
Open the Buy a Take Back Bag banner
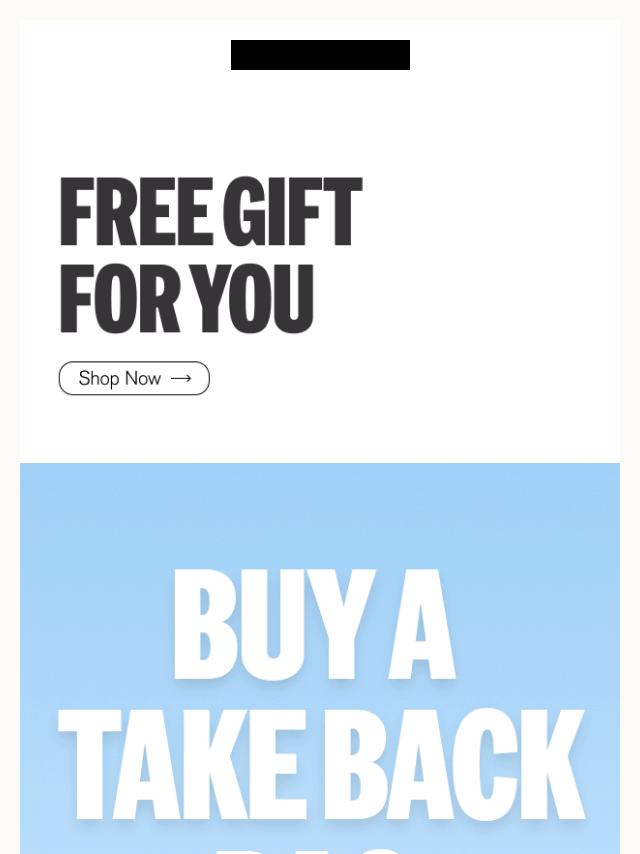tap(320, 690)
